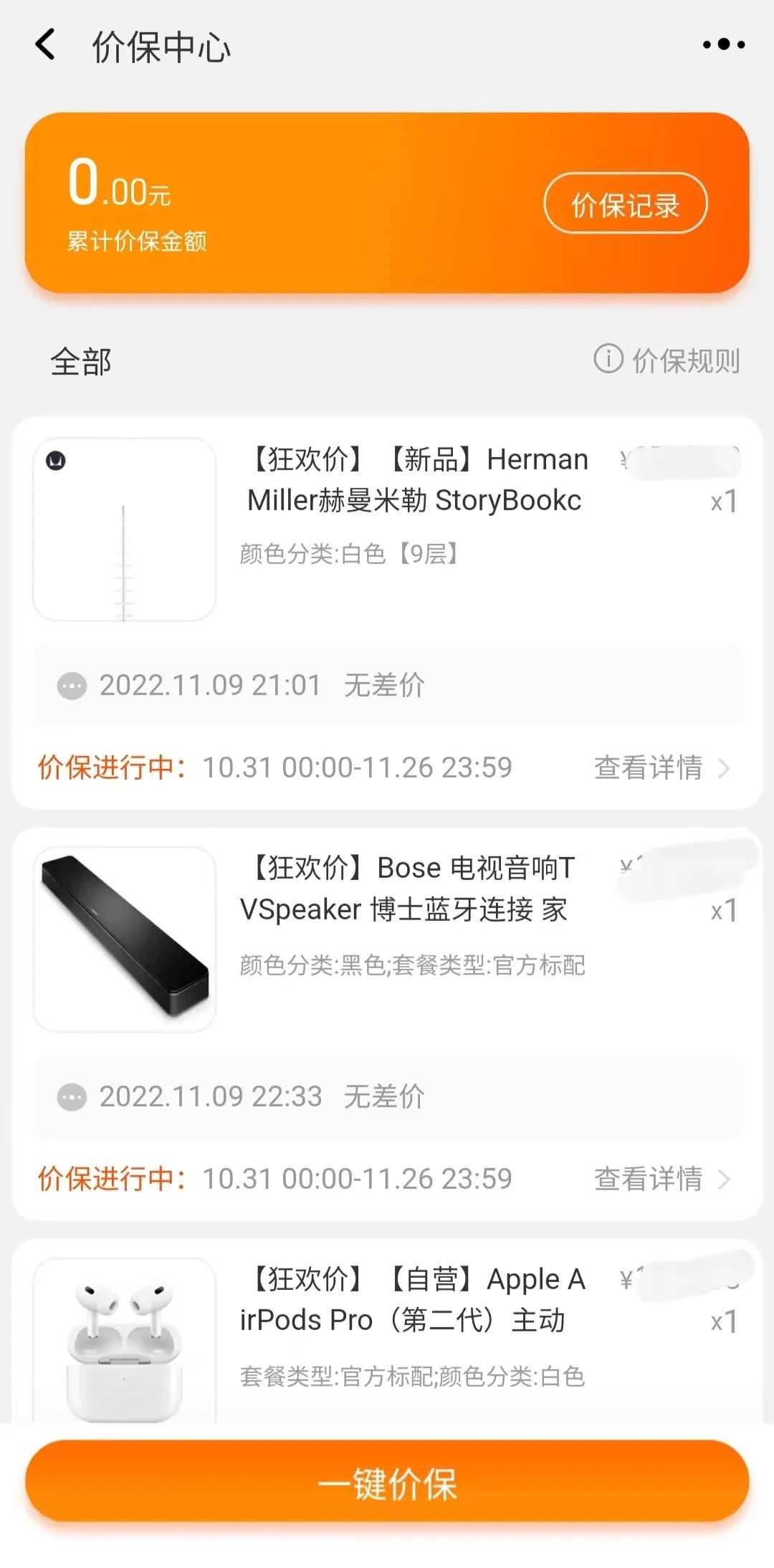View 查看详情 for Herman Miller order
Viewport: 774px width, 1568px height.
(661, 768)
